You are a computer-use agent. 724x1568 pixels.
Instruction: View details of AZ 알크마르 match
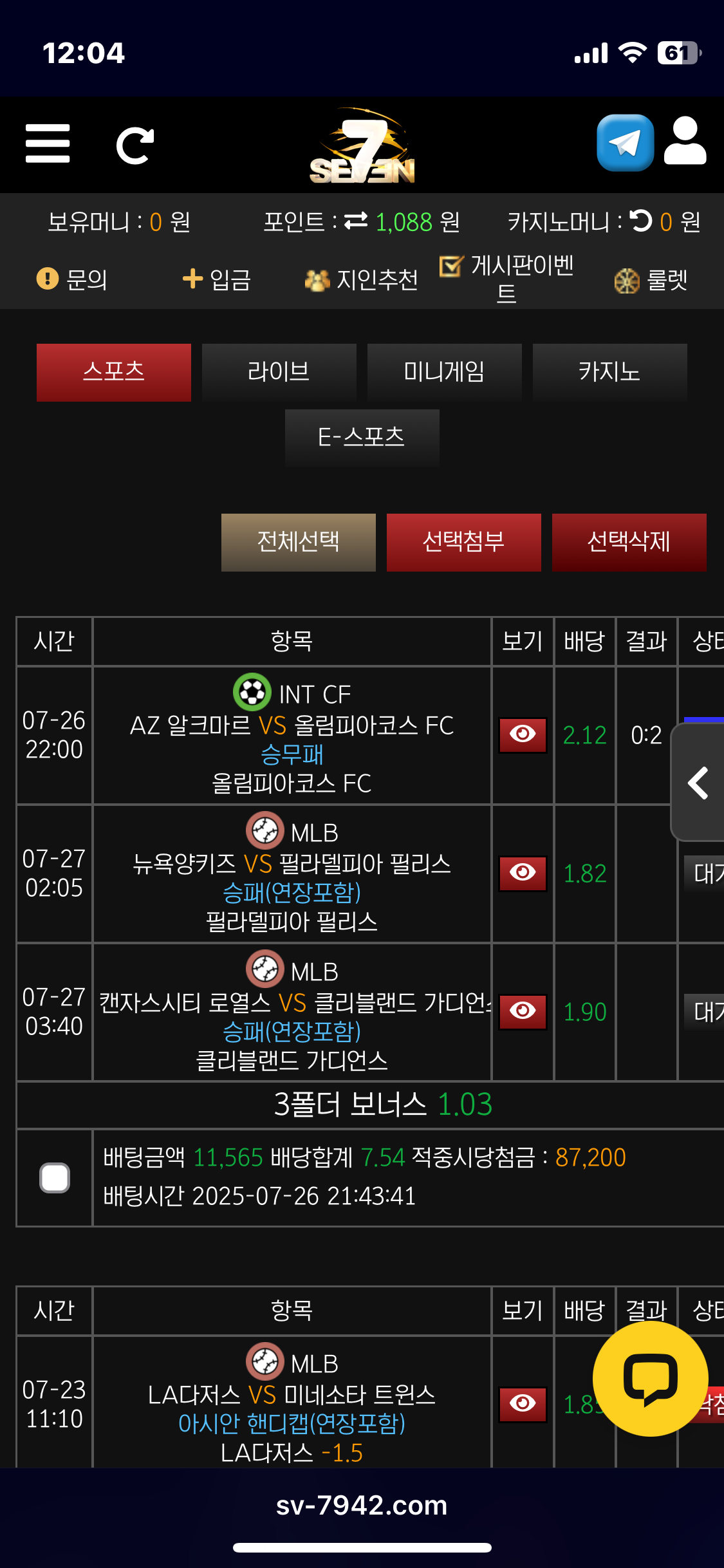tap(523, 734)
